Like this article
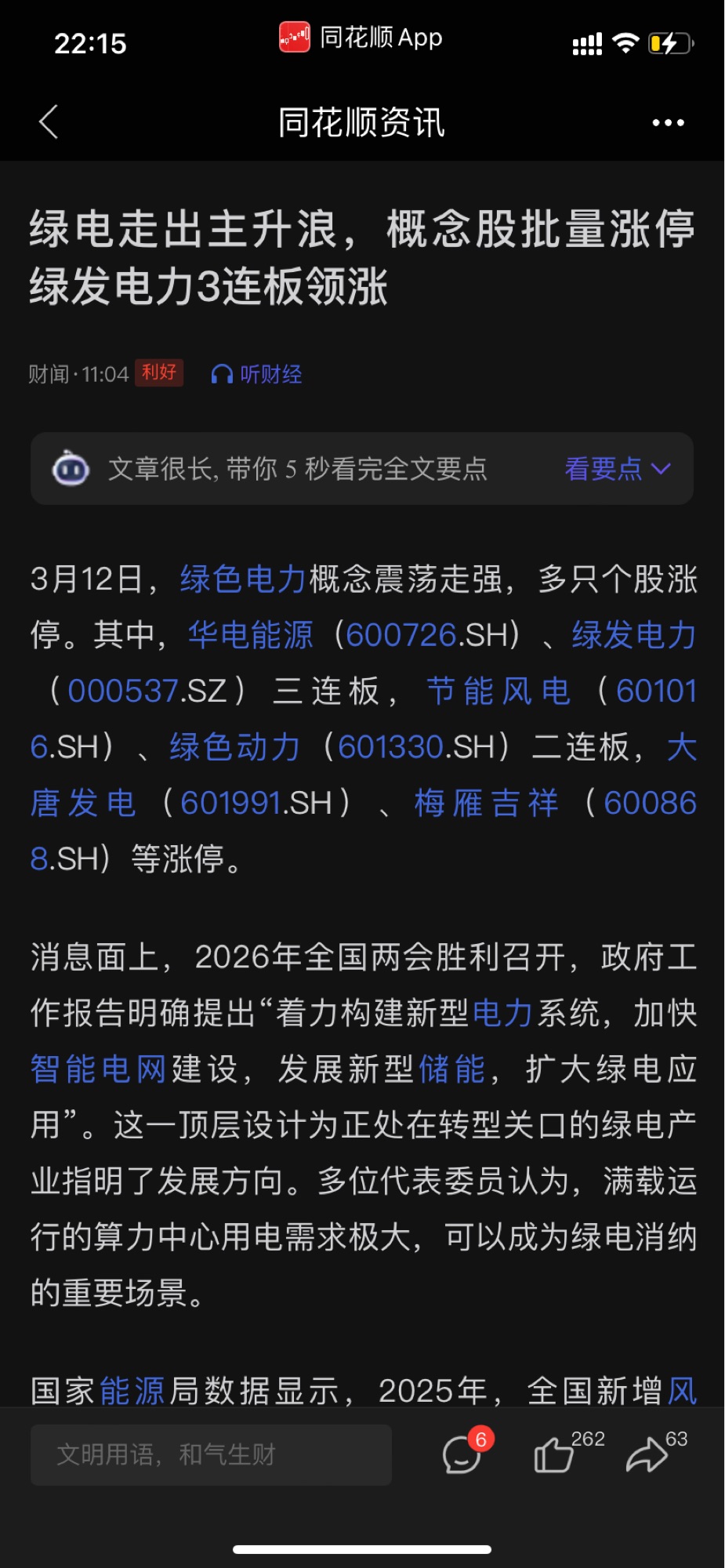725x1568 pixels. 555,1455
